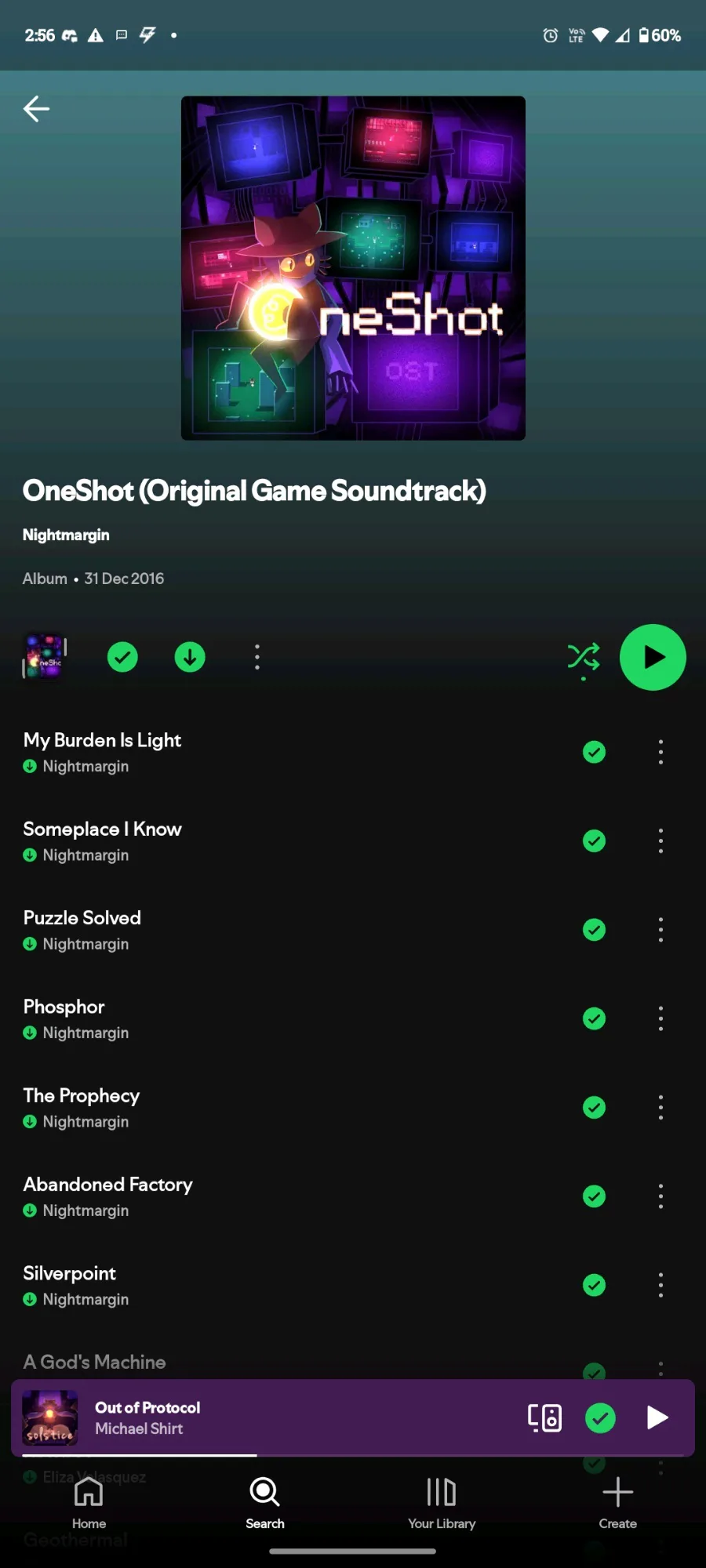Tap the saved checkmark for Silverpoint

coord(595,1285)
